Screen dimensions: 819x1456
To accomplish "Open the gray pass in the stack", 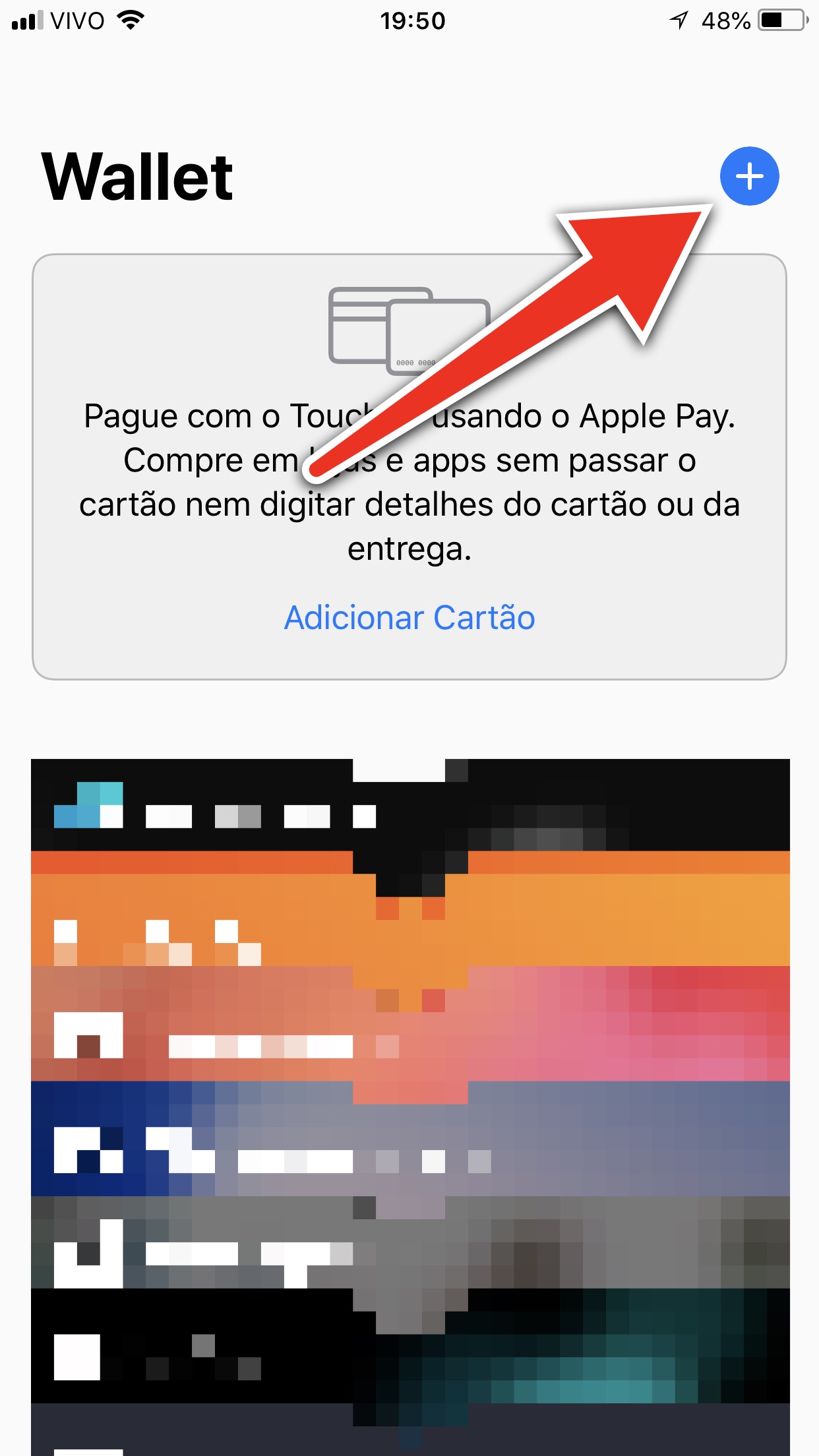I will 409,1242.
